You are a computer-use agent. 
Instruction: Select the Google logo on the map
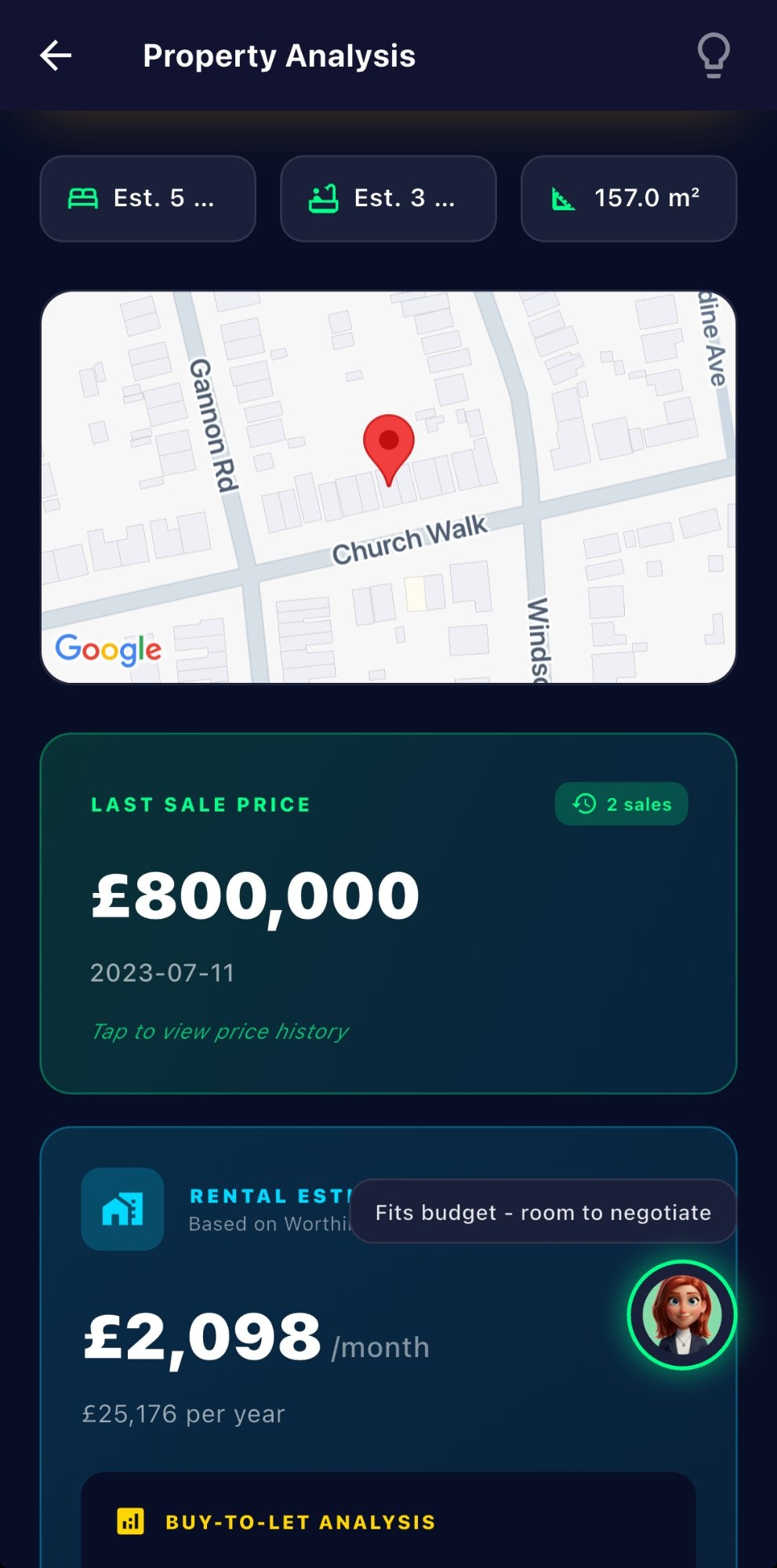pyautogui.click(x=107, y=649)
